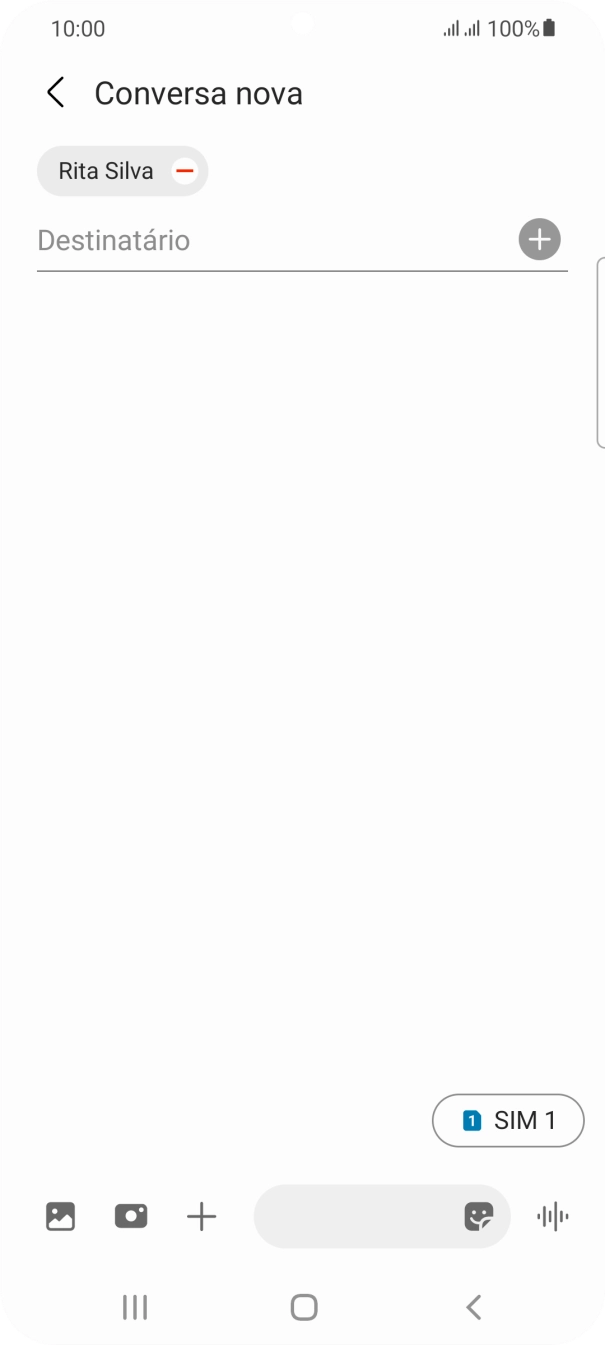
Task: Open recent apps
Action: coord(135,1306)
